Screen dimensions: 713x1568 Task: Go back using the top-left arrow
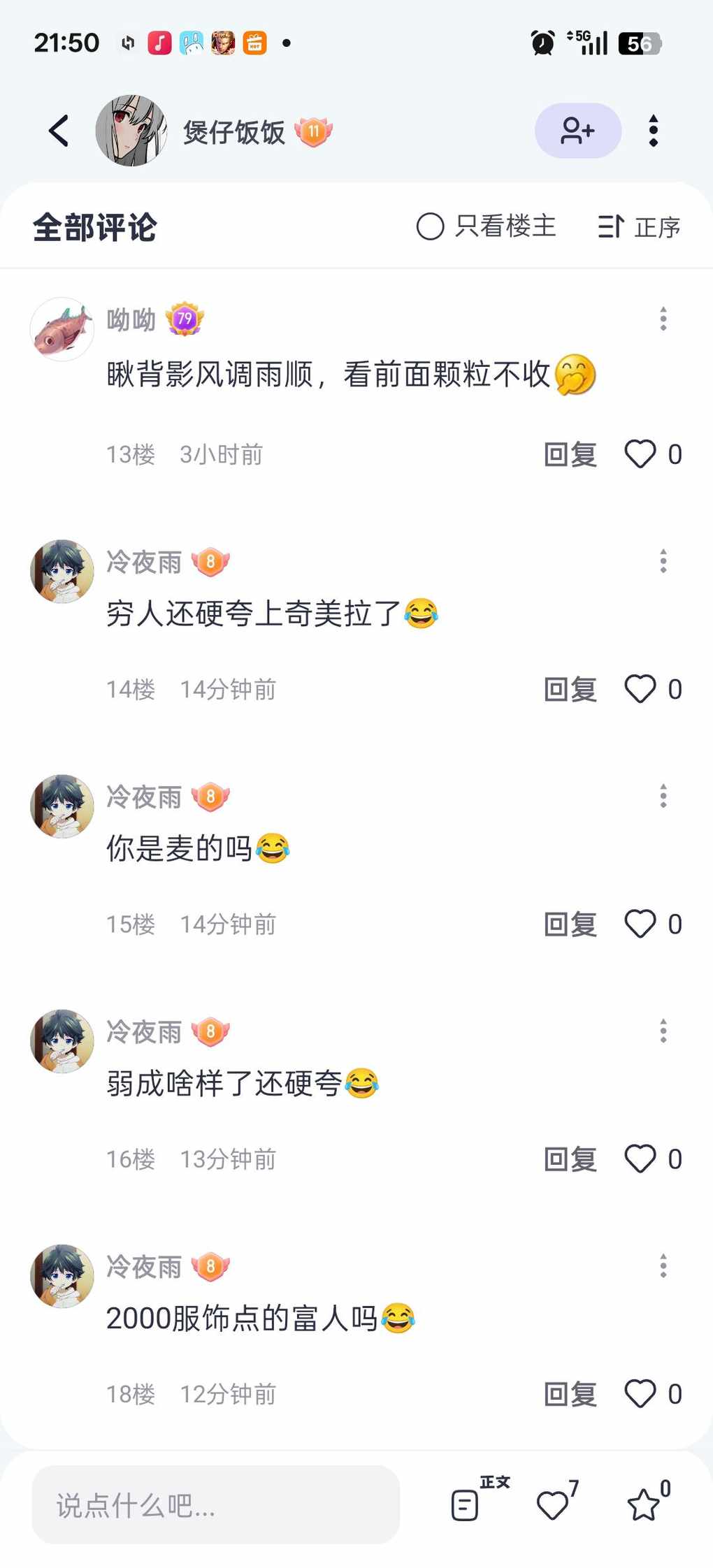[x=59, y=131]
